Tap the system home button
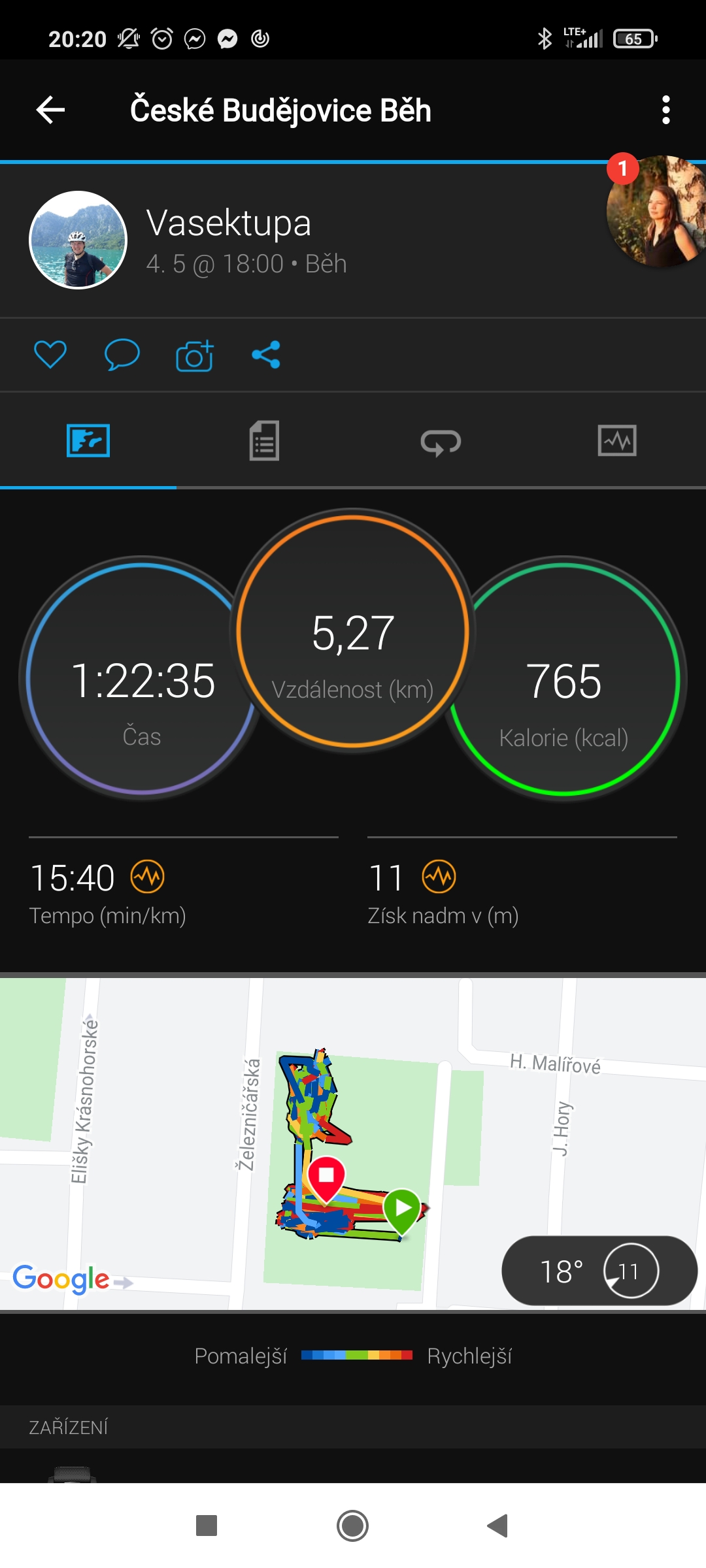Screen dimensions: 706x1568 click(353, 1526)
